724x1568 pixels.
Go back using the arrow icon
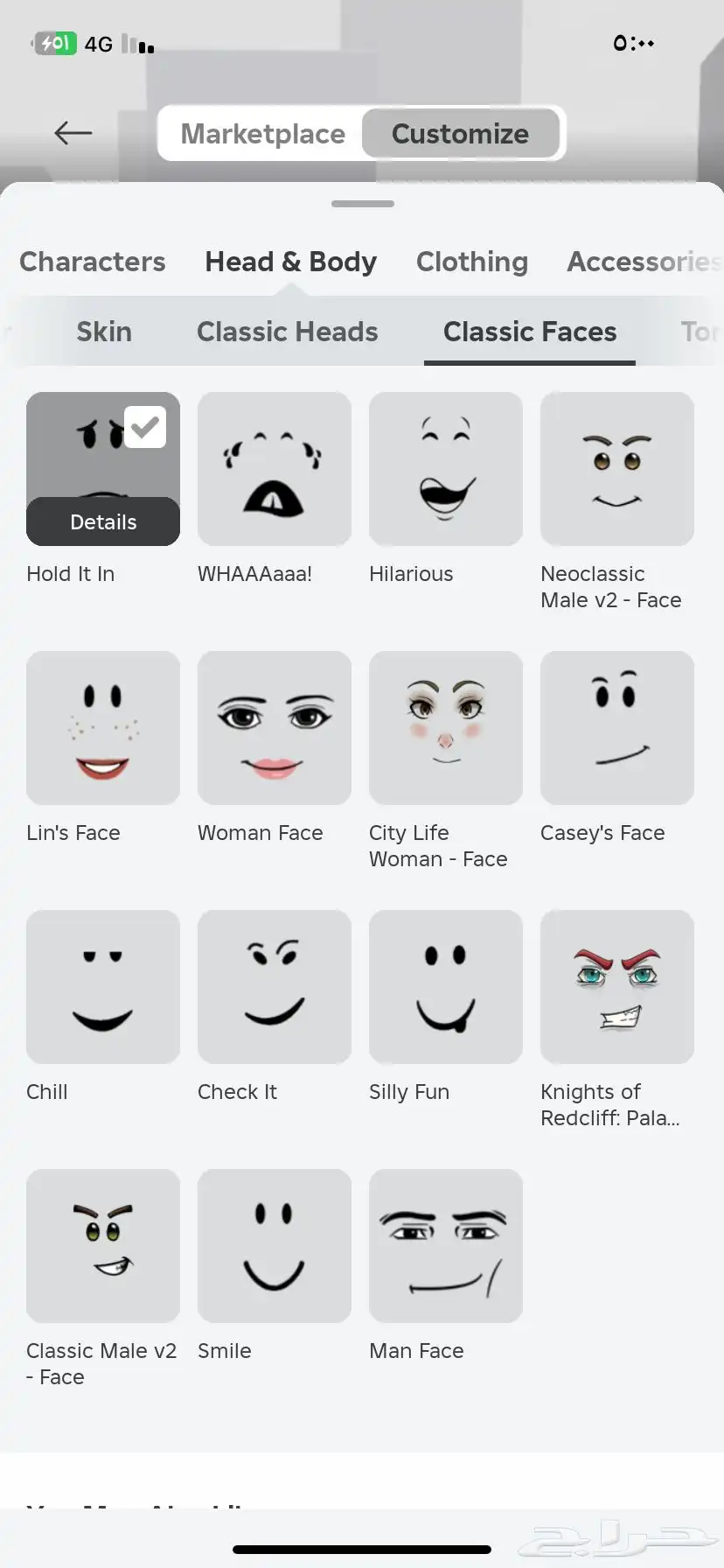pos(73,133)
